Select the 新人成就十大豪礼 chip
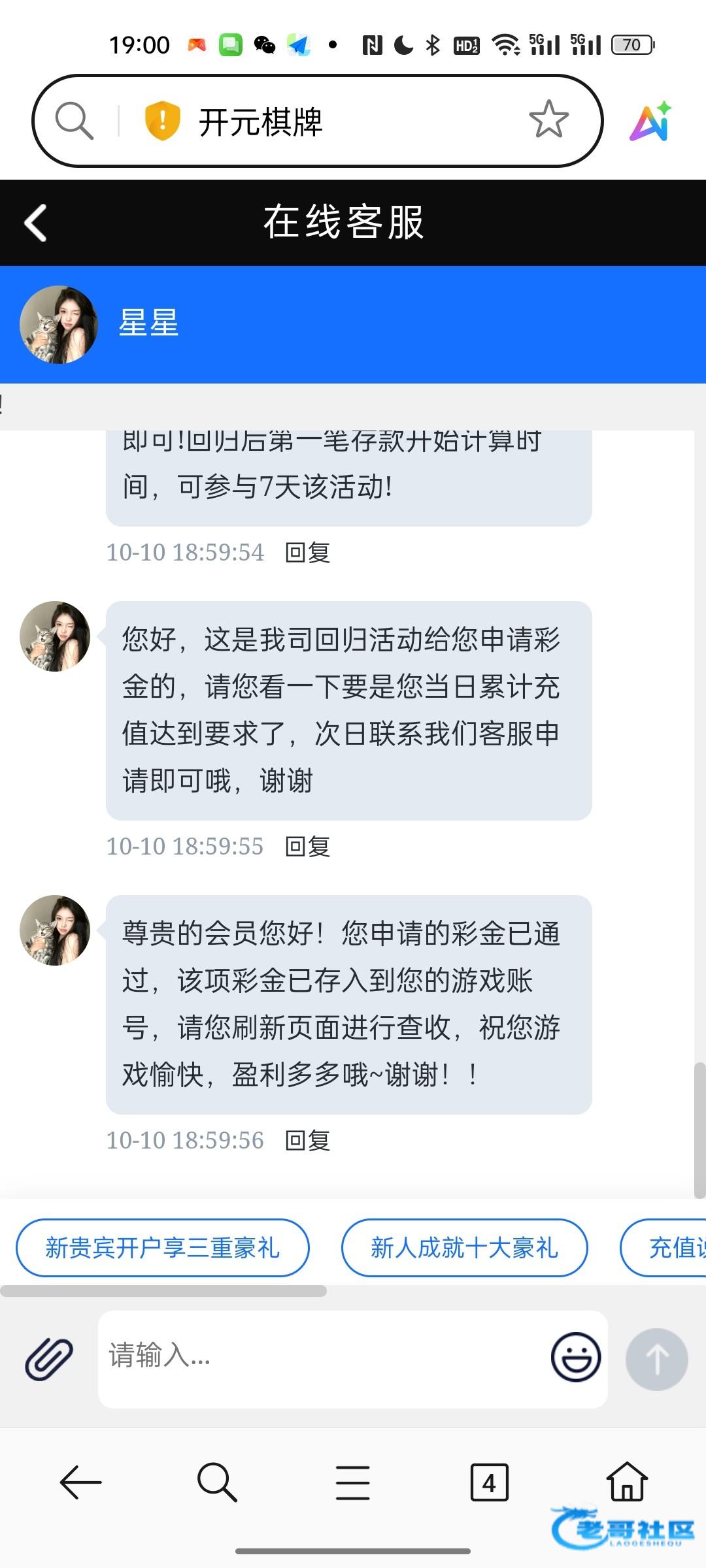The height and width of the screenshot is (1568, 706). [465, 1248]
